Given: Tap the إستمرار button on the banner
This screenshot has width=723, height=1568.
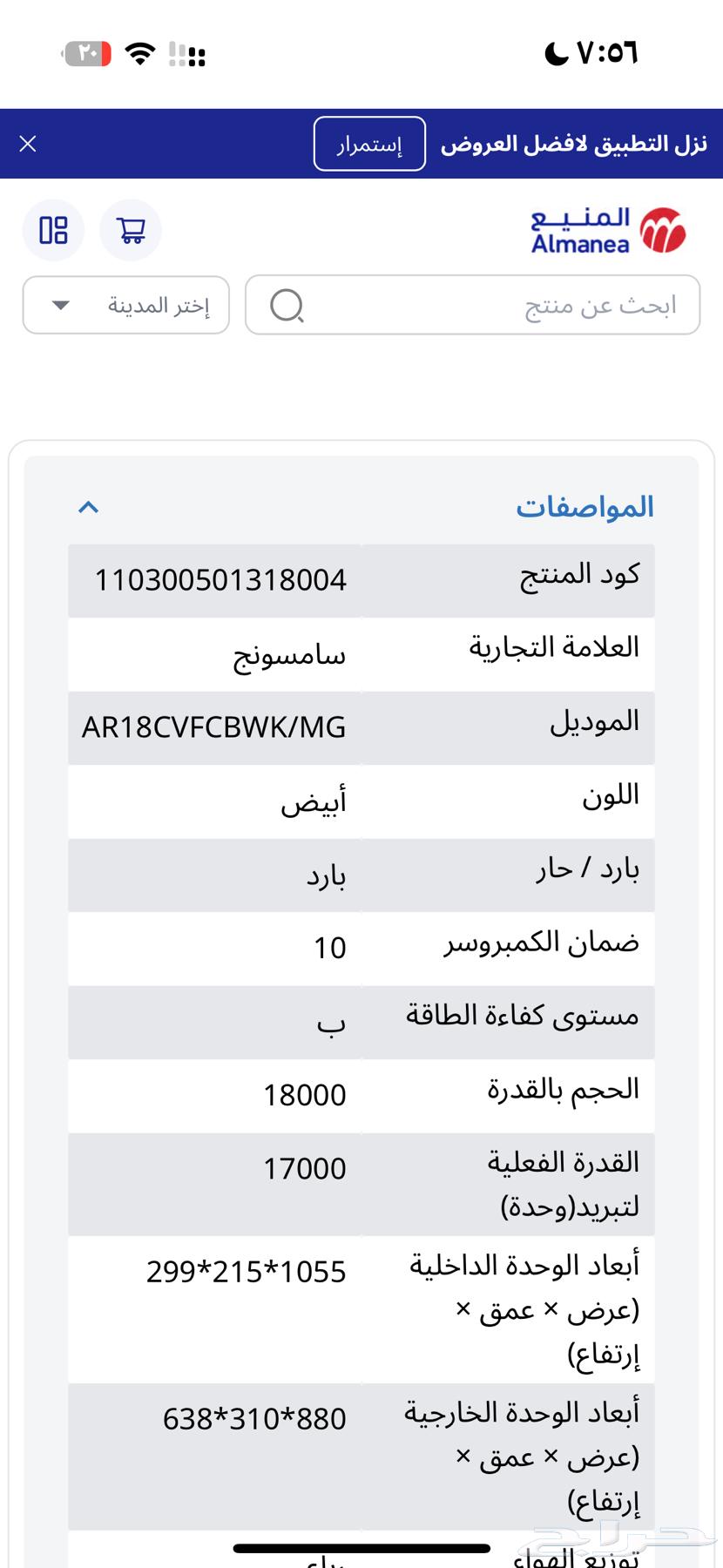Looking at the screenshot, I should (368, 144).
